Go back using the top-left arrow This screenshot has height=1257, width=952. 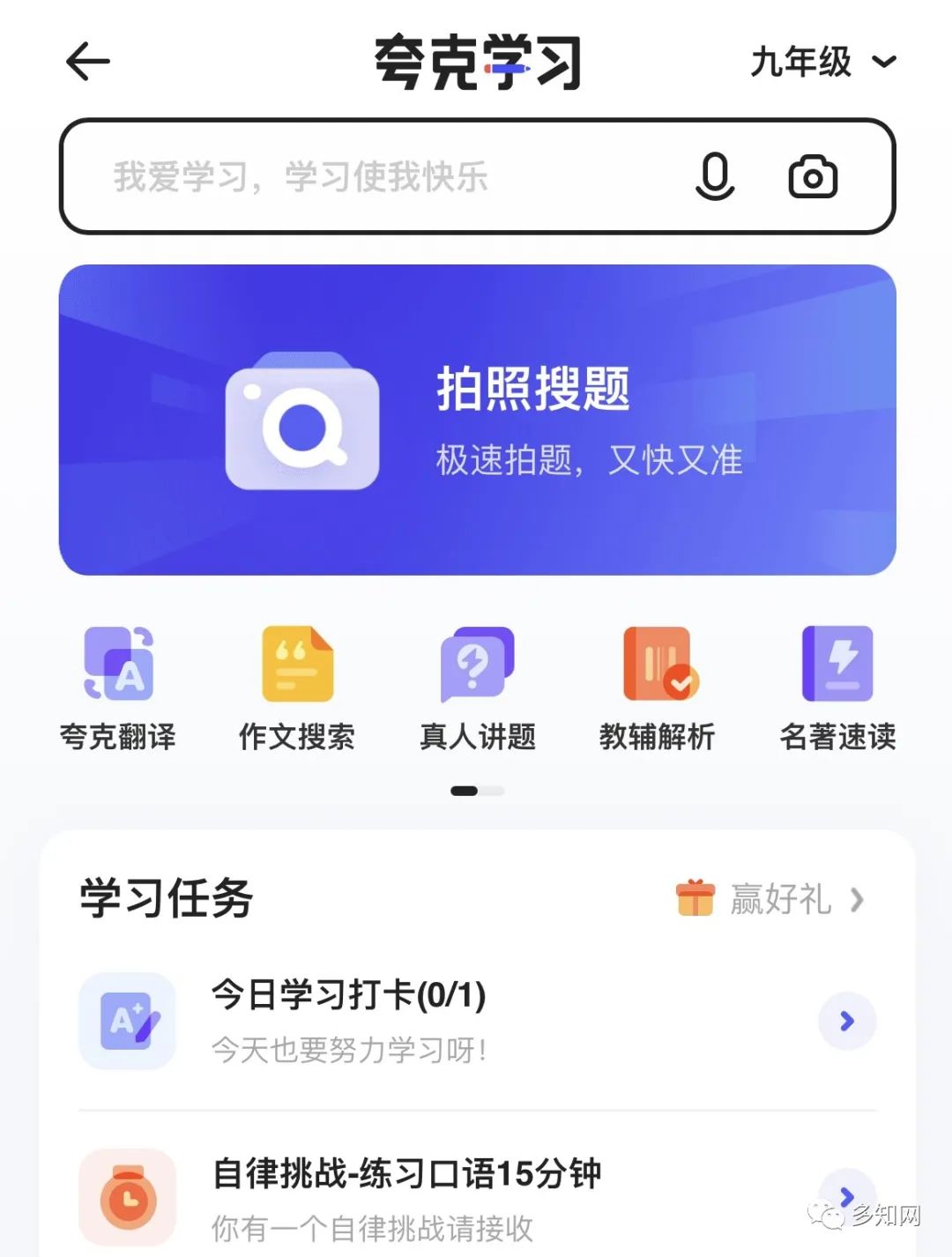[88, 62]
